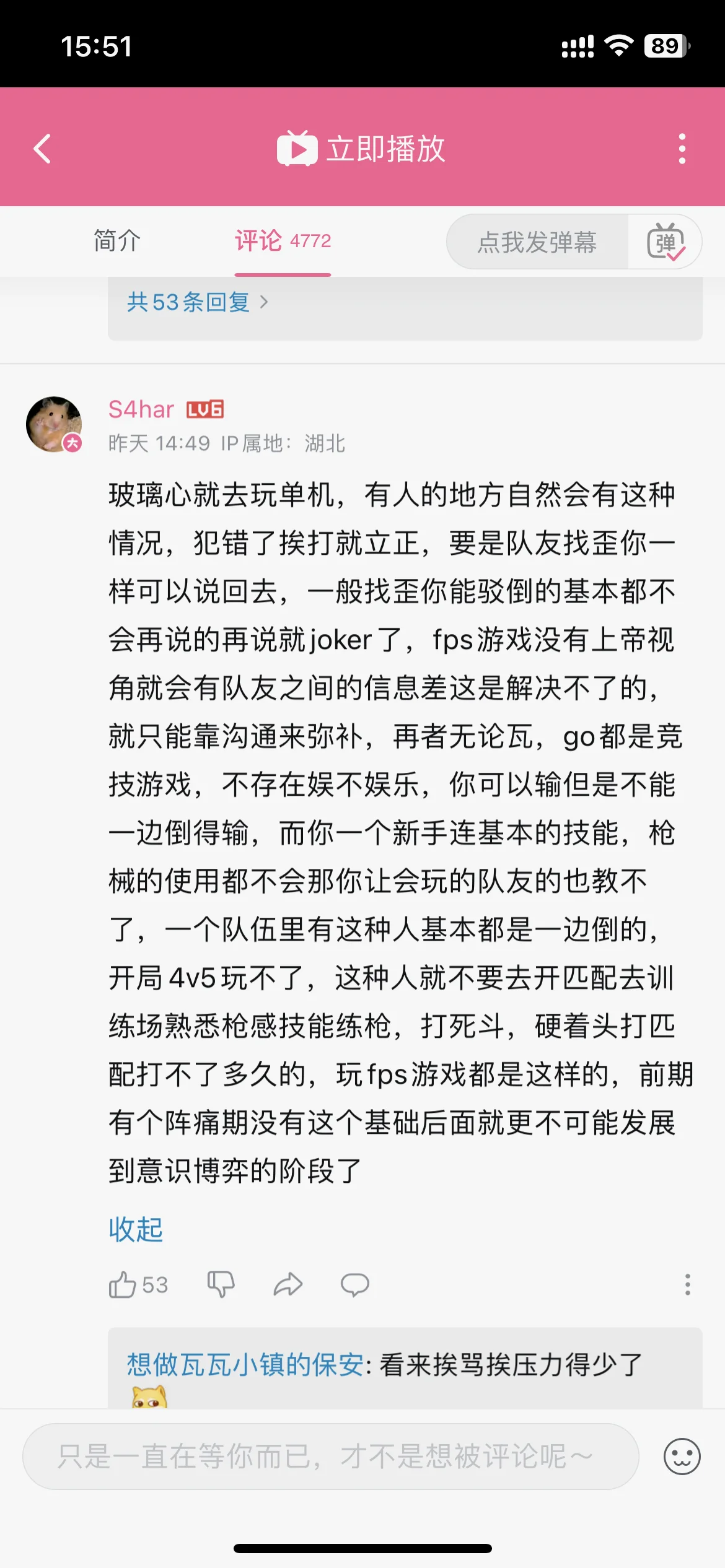Switch to the 简介 tab

[117, 241]
